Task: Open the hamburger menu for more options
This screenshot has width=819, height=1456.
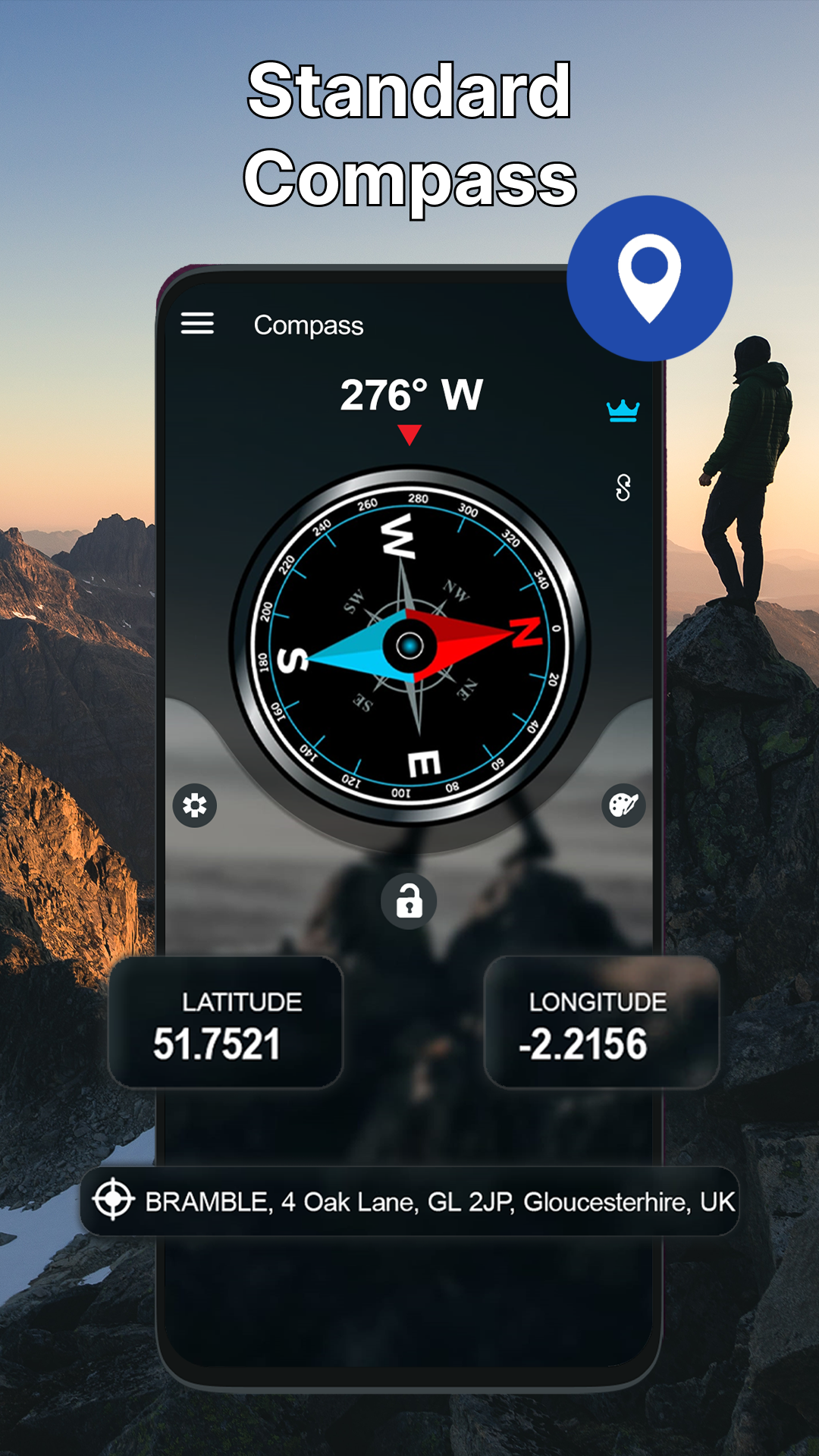Action: point(199,325)
